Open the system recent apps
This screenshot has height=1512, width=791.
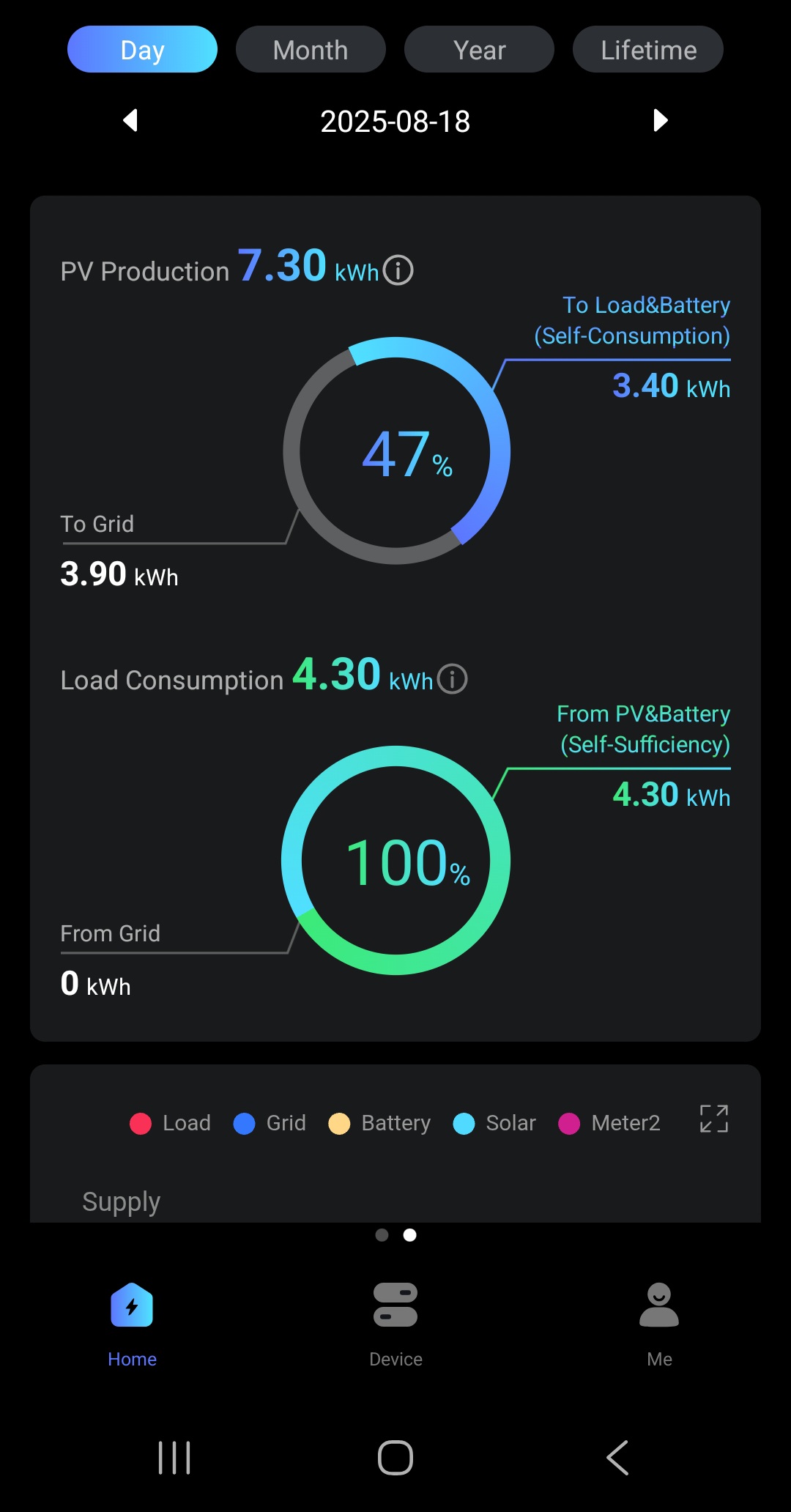tap(174, 1458)
